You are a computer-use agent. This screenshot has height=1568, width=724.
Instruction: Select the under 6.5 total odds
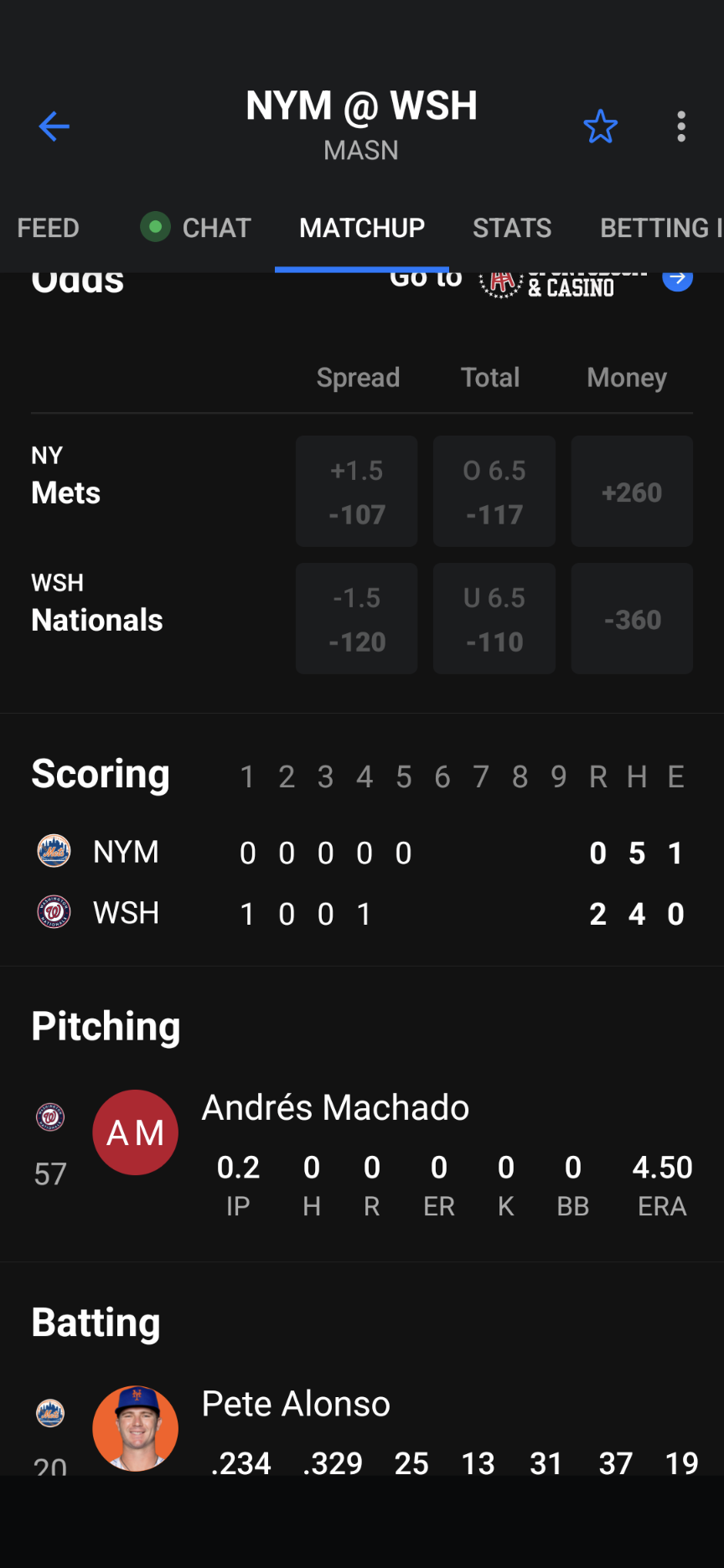click(x=494, y=619)
